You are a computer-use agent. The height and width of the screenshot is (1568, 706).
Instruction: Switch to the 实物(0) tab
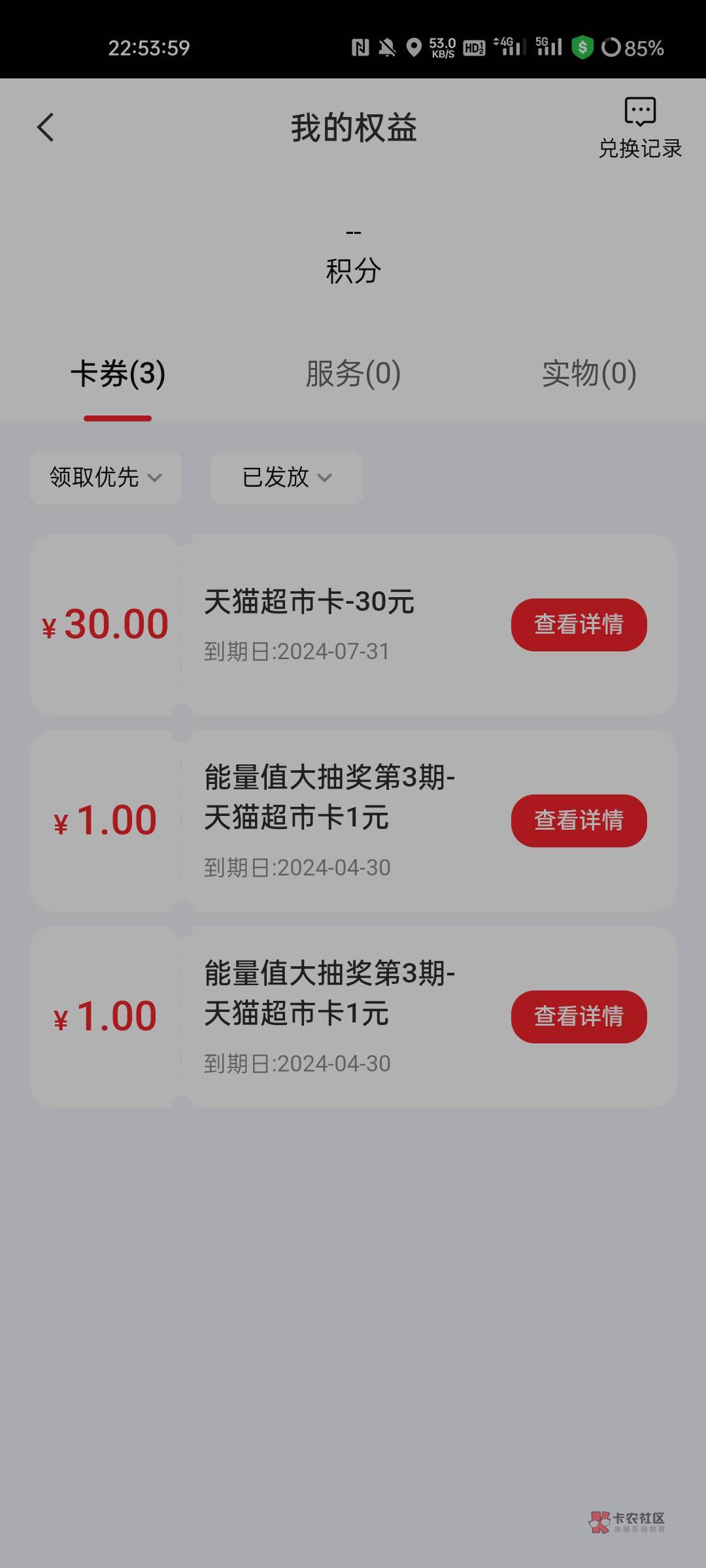tap(589, 374)
